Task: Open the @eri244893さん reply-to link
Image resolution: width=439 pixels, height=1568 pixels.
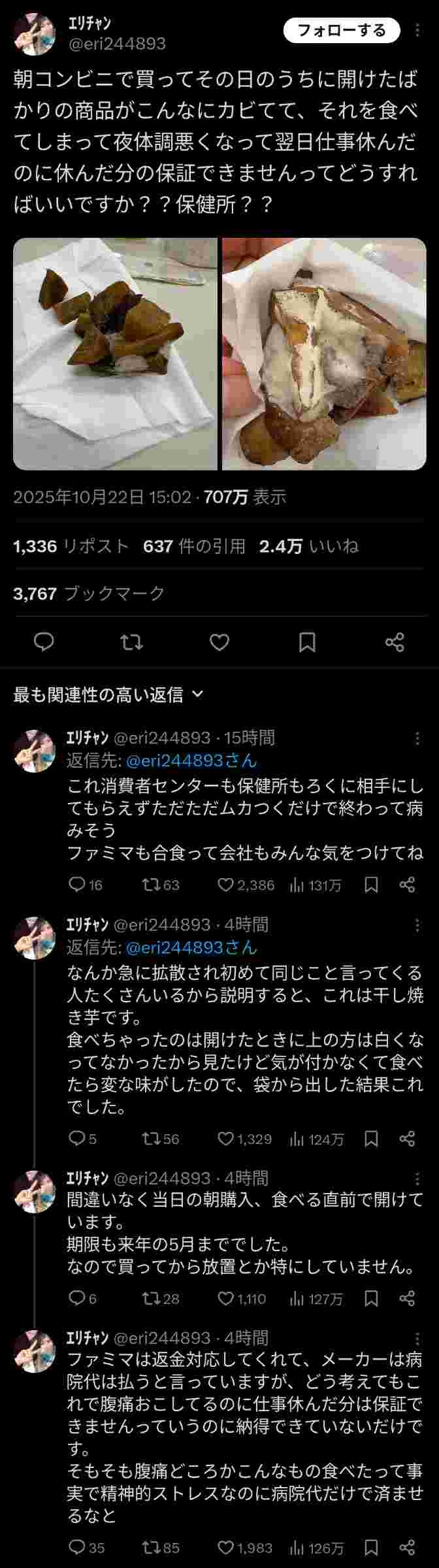Action: point(191,760)
